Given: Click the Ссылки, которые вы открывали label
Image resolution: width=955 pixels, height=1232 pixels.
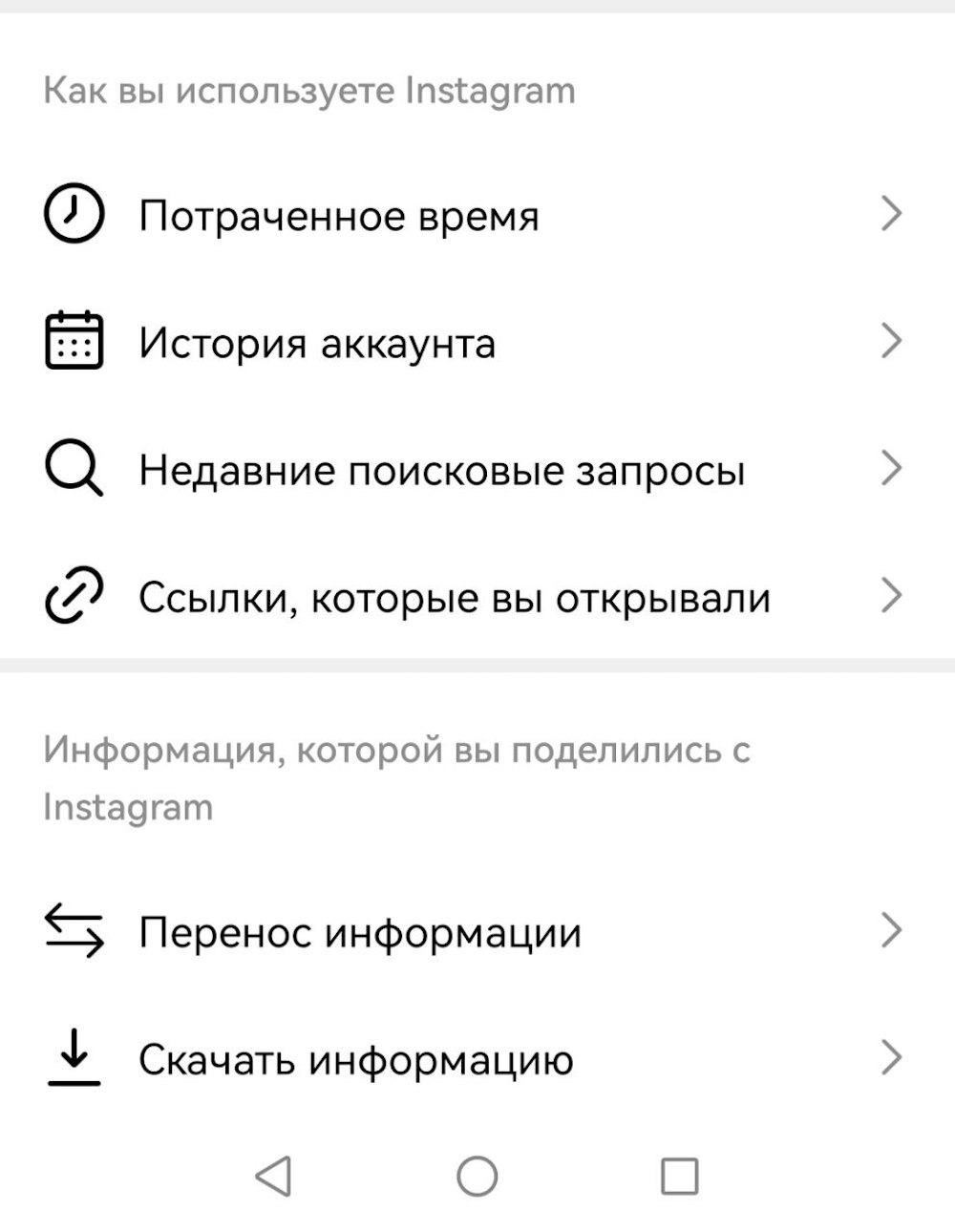Looking at the screenshot, I should (456, 595).
